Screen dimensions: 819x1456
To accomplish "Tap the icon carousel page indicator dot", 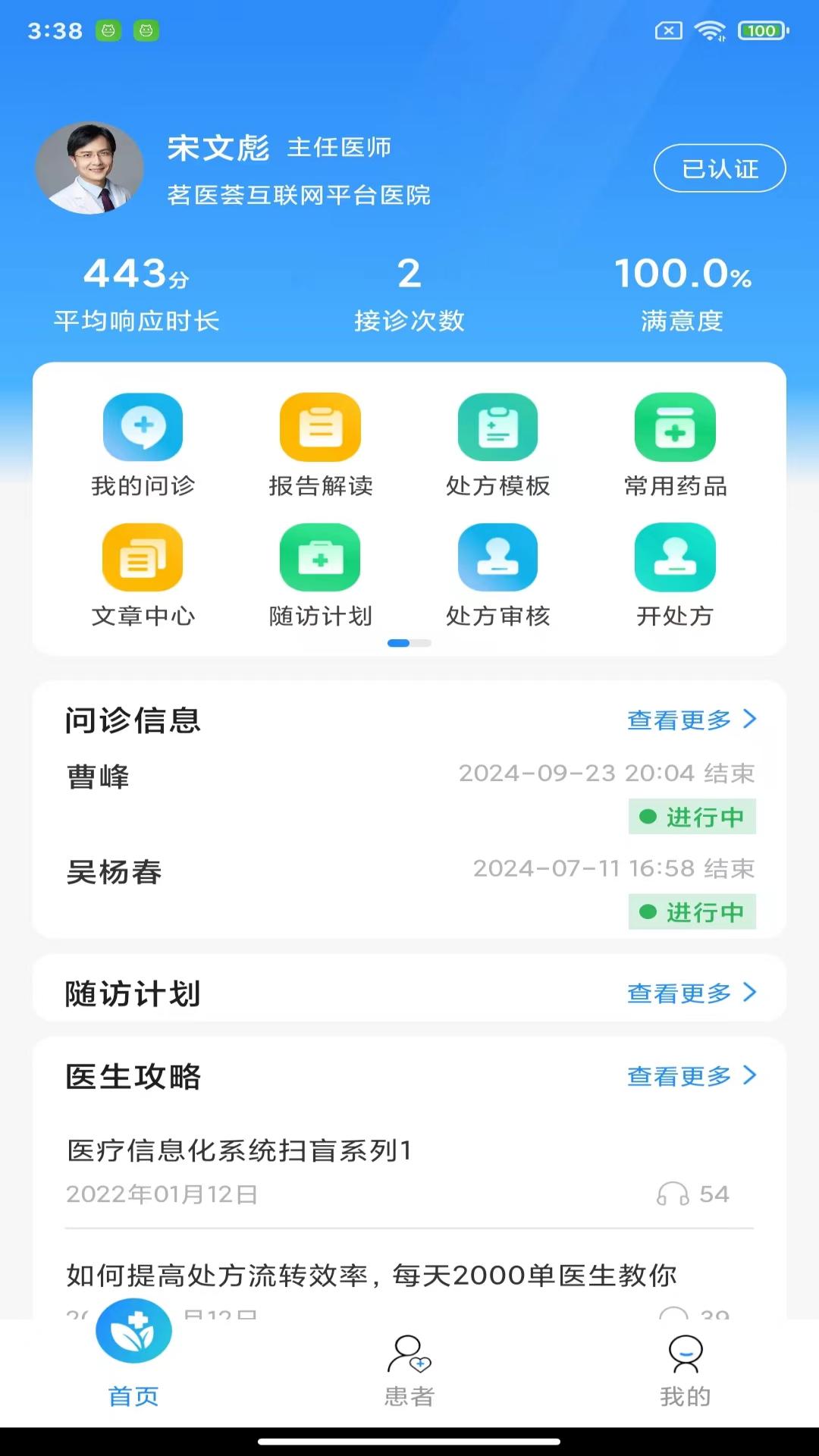I will click(409, 642).
